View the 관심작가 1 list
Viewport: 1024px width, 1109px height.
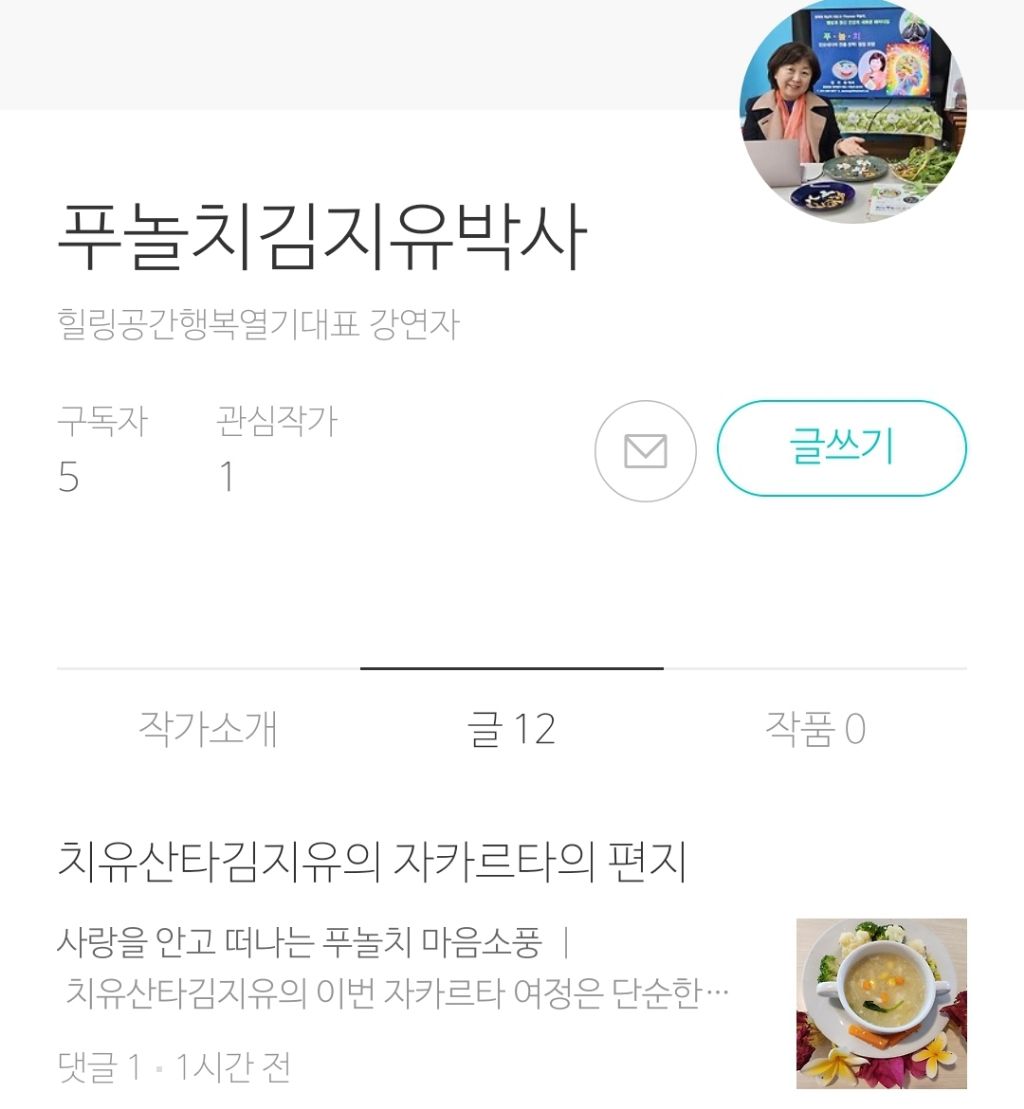coord(276,449)
